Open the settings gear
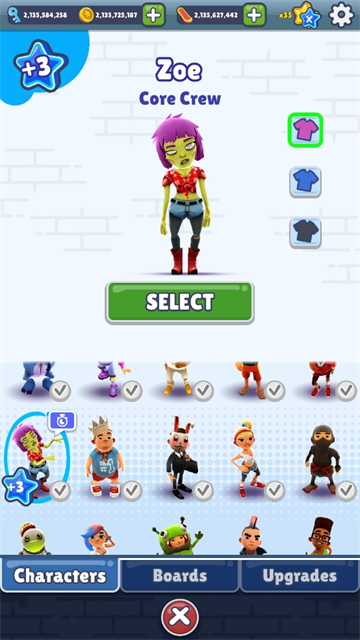Viewport: 360px width, 640px height. pos(341,15)
